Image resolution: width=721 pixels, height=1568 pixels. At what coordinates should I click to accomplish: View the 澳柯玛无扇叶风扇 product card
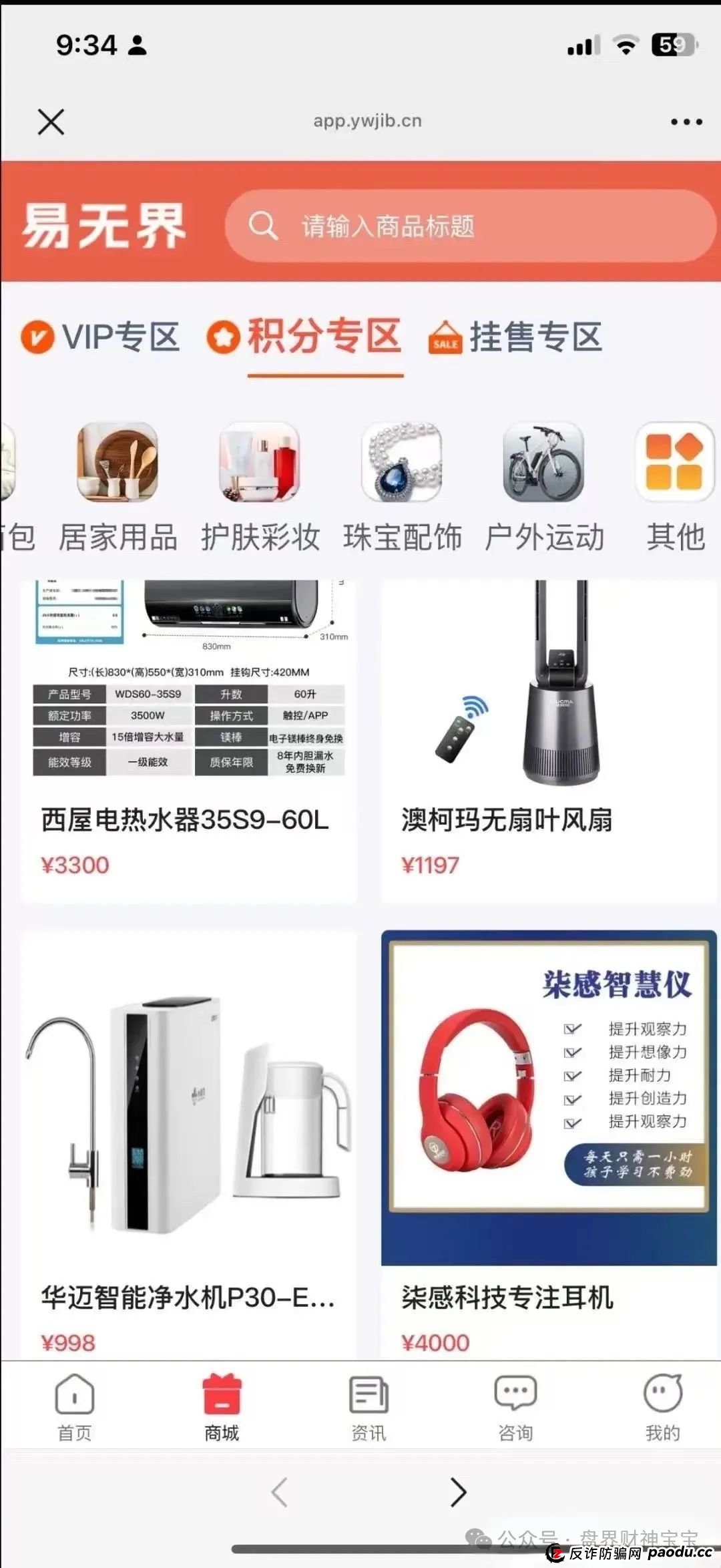(549, 741)
